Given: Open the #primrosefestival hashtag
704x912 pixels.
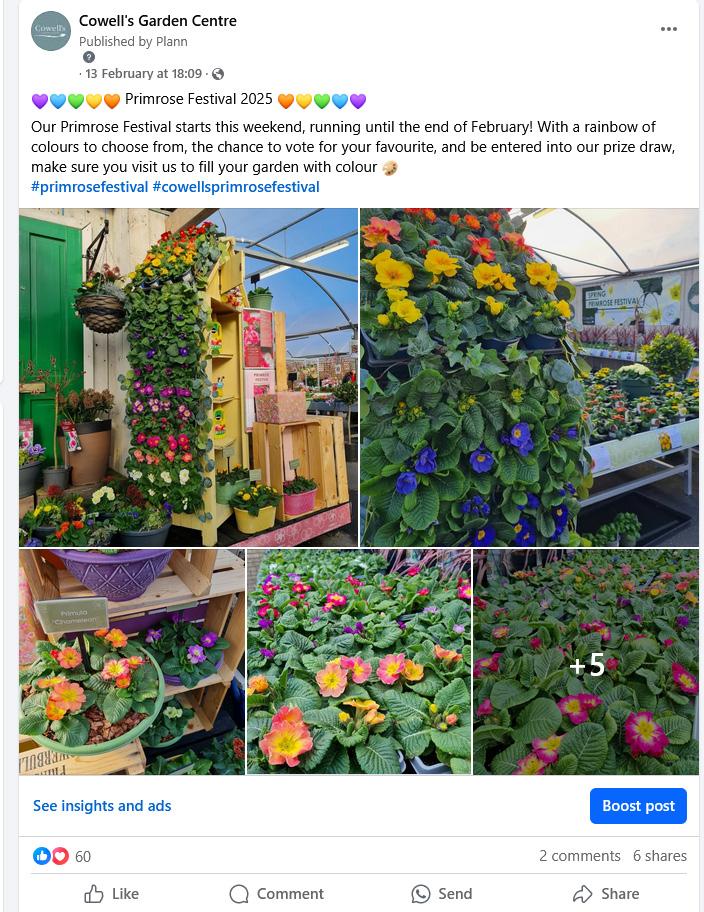Looking at the screenshot, I should coord(89,187).
